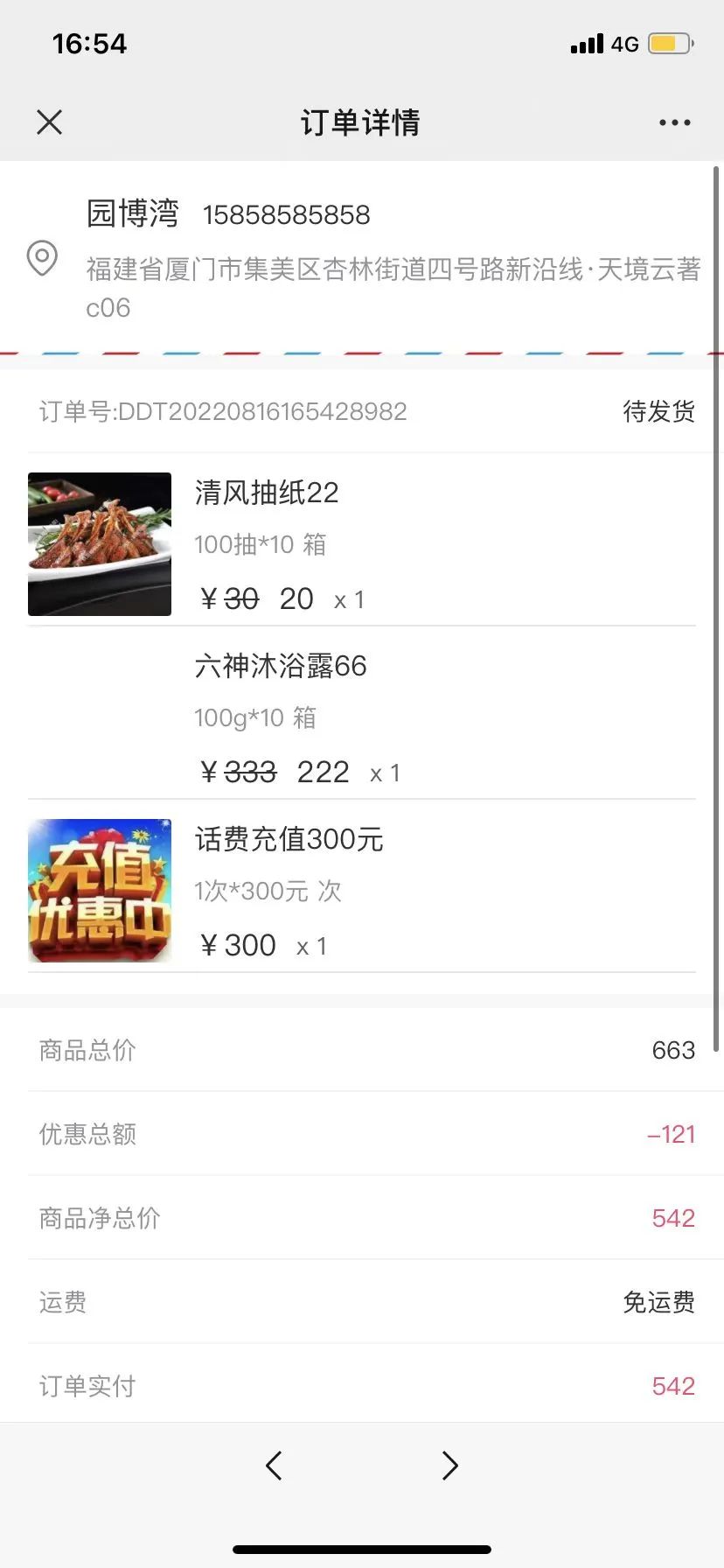The width and height of the screenshot is (724, 1568).
Task: Open the 话费充值300元 product item
Action: point(289,840)
